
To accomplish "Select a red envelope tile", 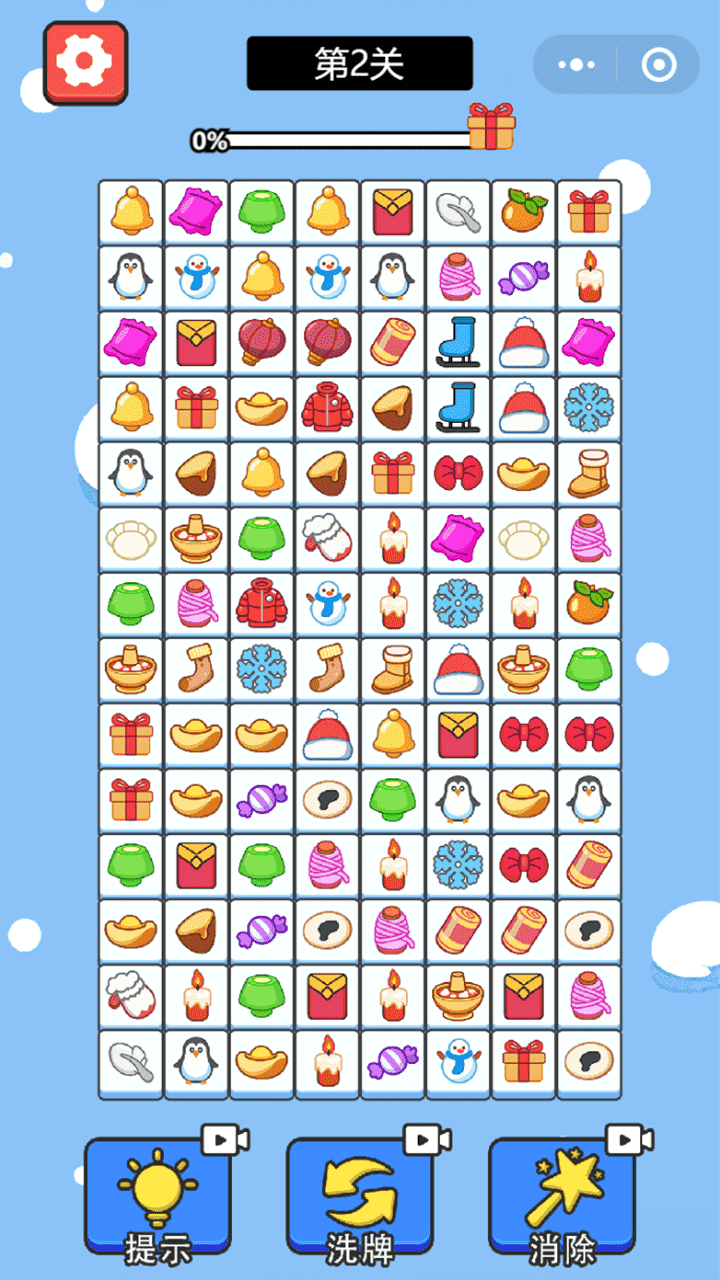I will (x=392, y=212).
